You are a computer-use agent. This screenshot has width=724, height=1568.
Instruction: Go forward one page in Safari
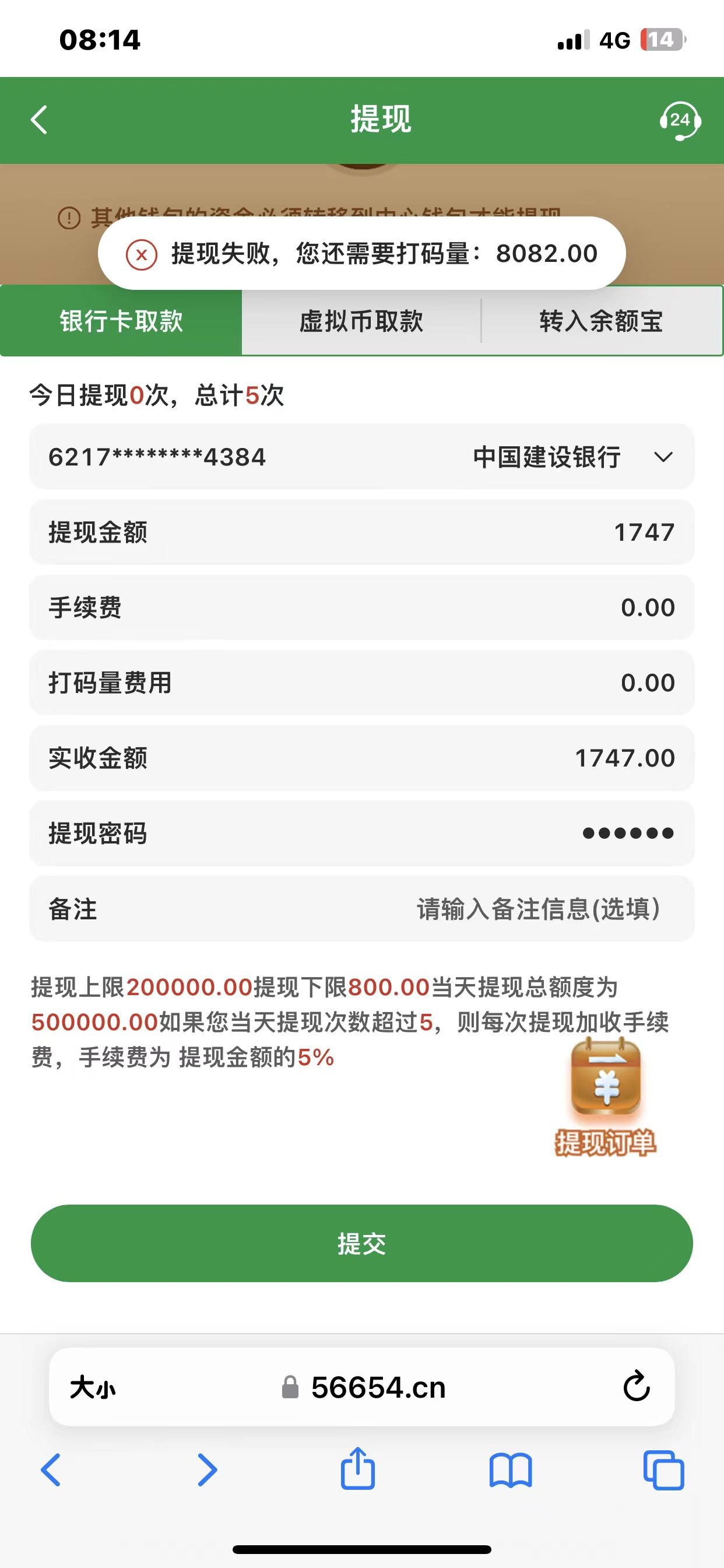207,1471
